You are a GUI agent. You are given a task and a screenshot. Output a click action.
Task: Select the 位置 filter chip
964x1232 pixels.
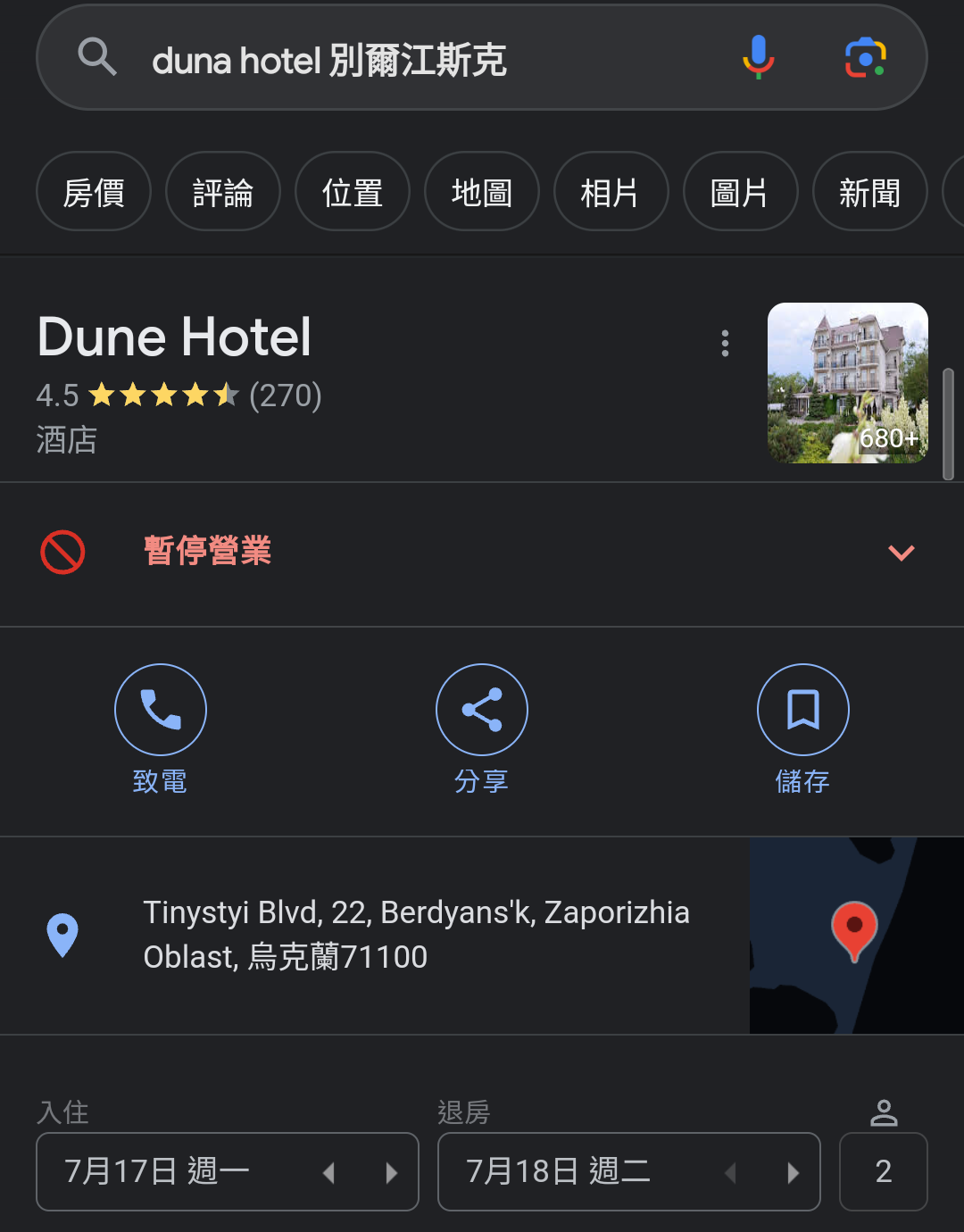click(x=353, y=192)
